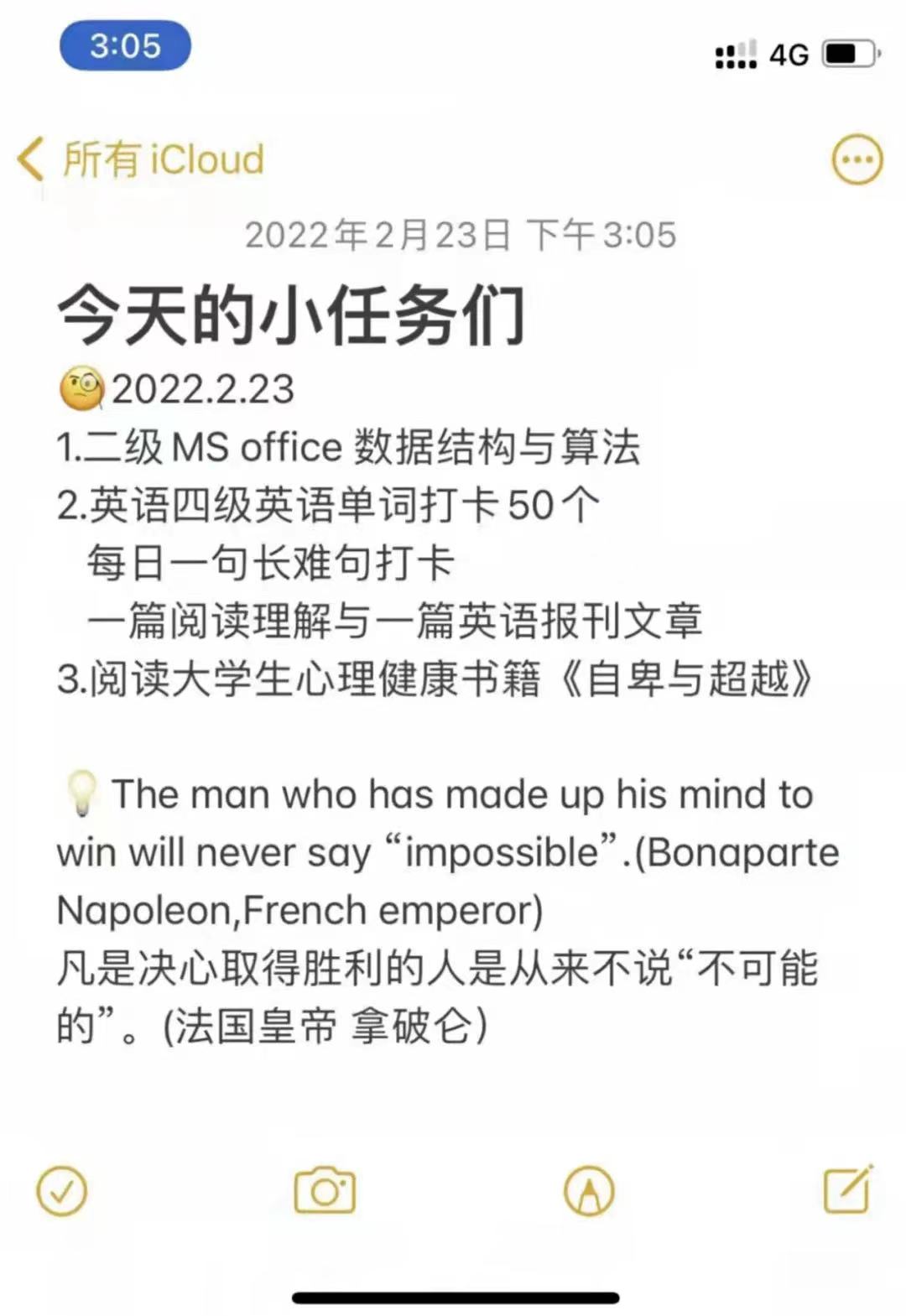Open the more options menu
This screenshot has width=906, height=1316.
tap(857, 159)
